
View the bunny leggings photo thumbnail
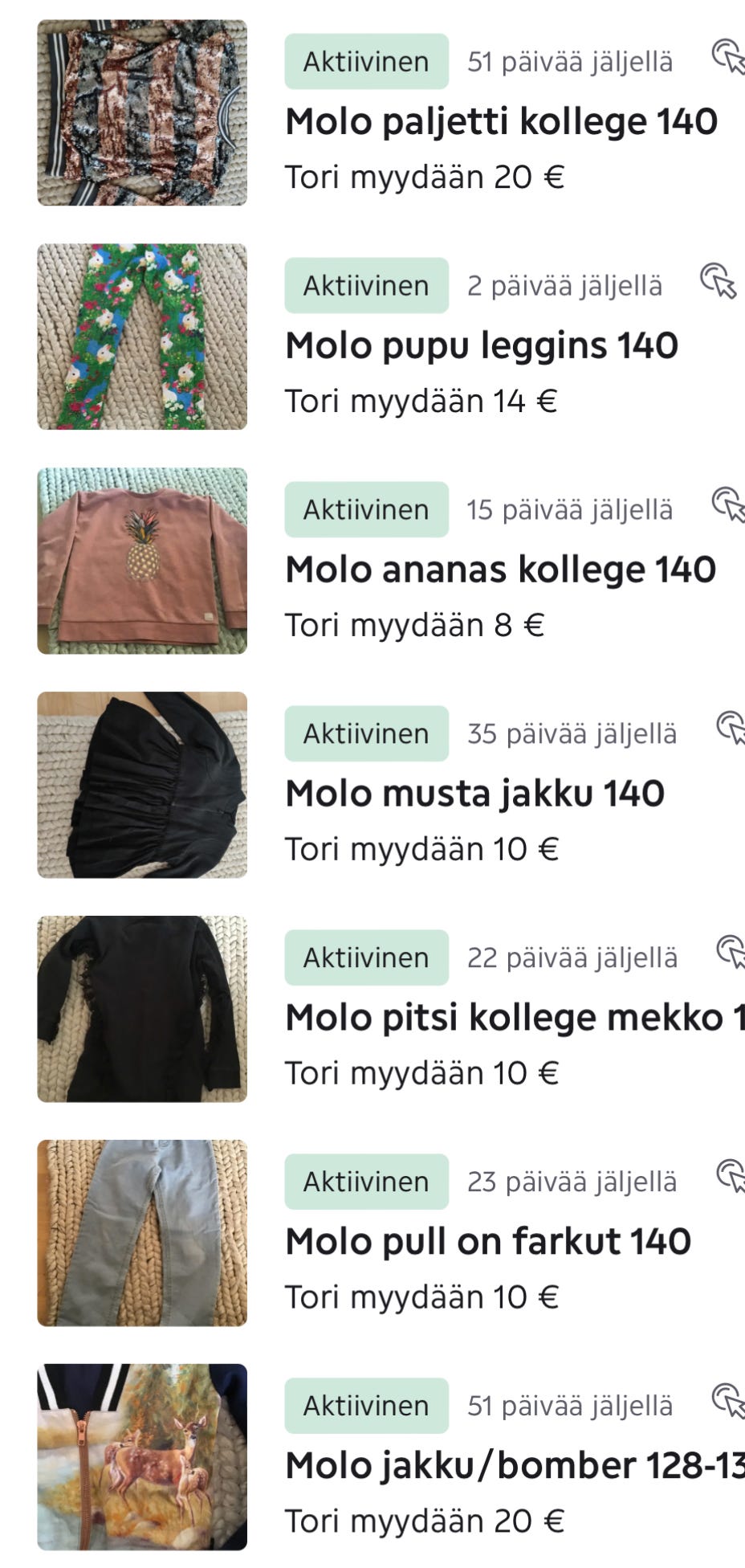click(141, 338)
